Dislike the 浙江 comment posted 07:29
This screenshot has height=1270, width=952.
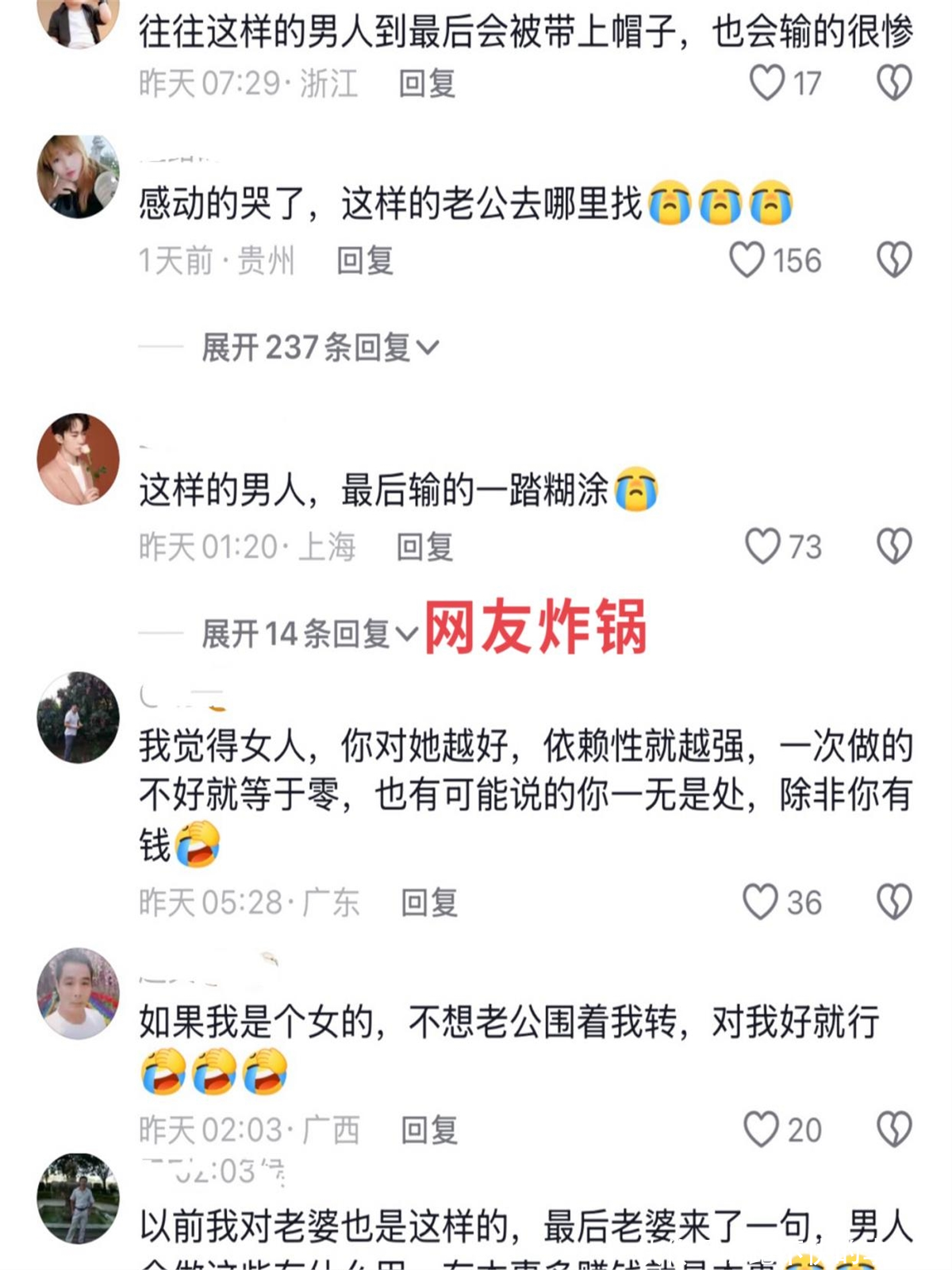(x=894, y=83)
